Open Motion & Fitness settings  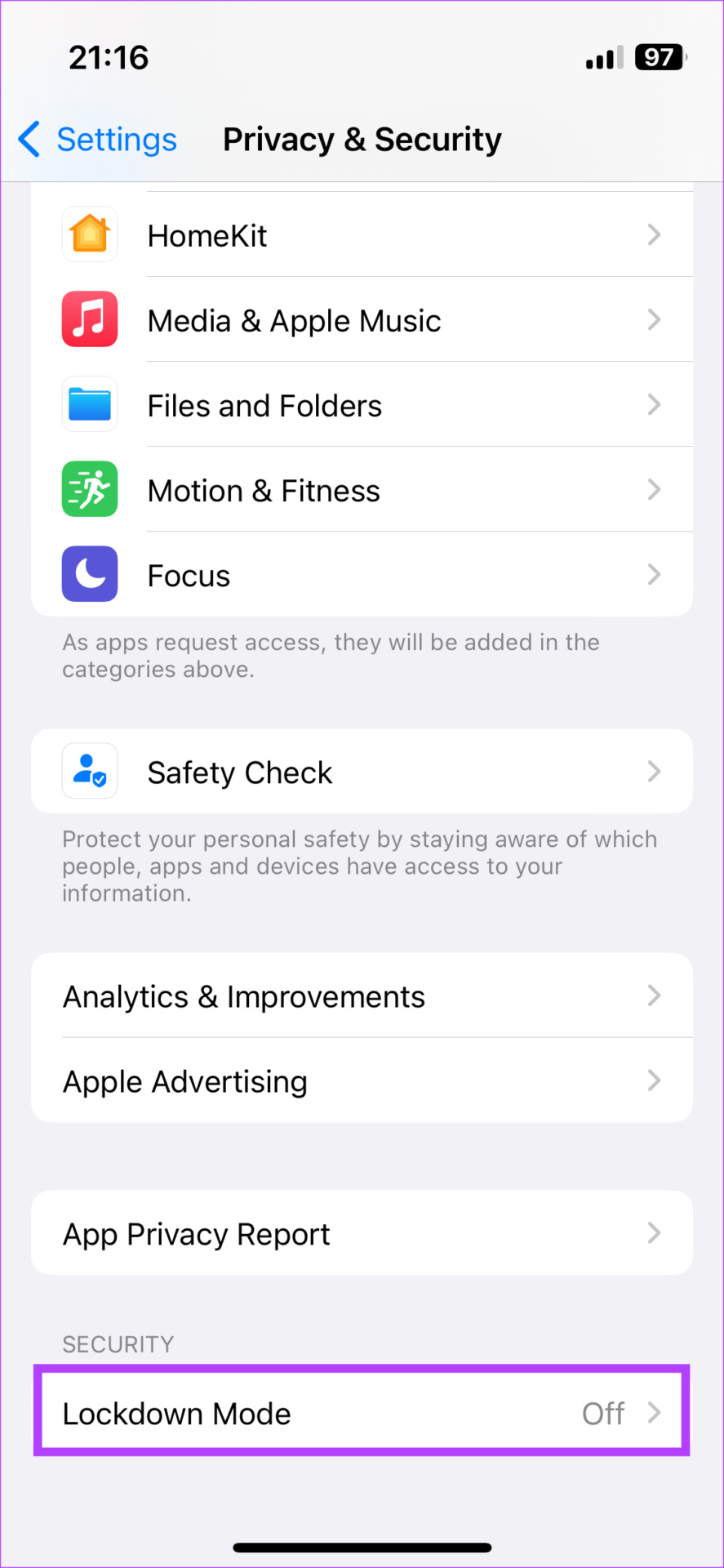click(362, 490)
